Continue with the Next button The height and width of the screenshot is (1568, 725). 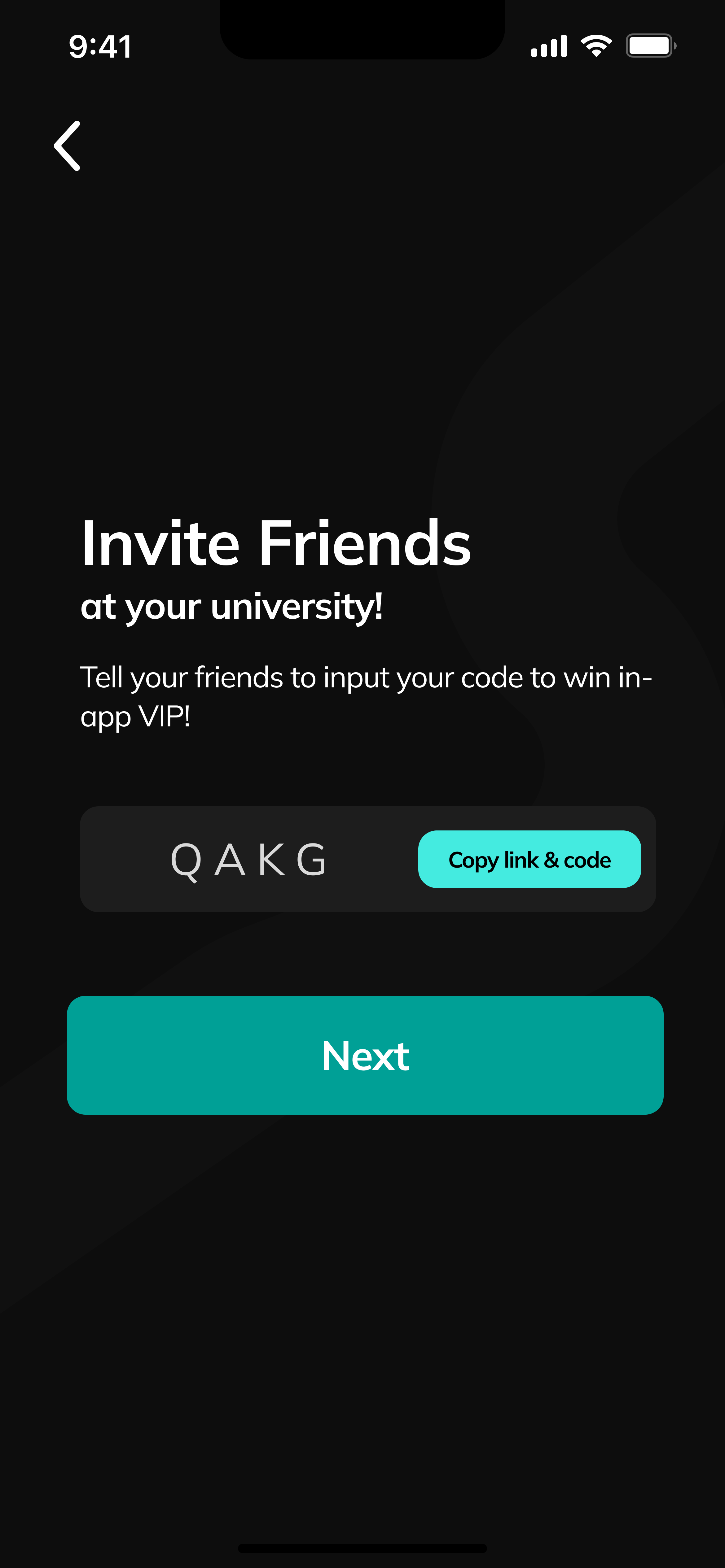[x=365, y=1055]
